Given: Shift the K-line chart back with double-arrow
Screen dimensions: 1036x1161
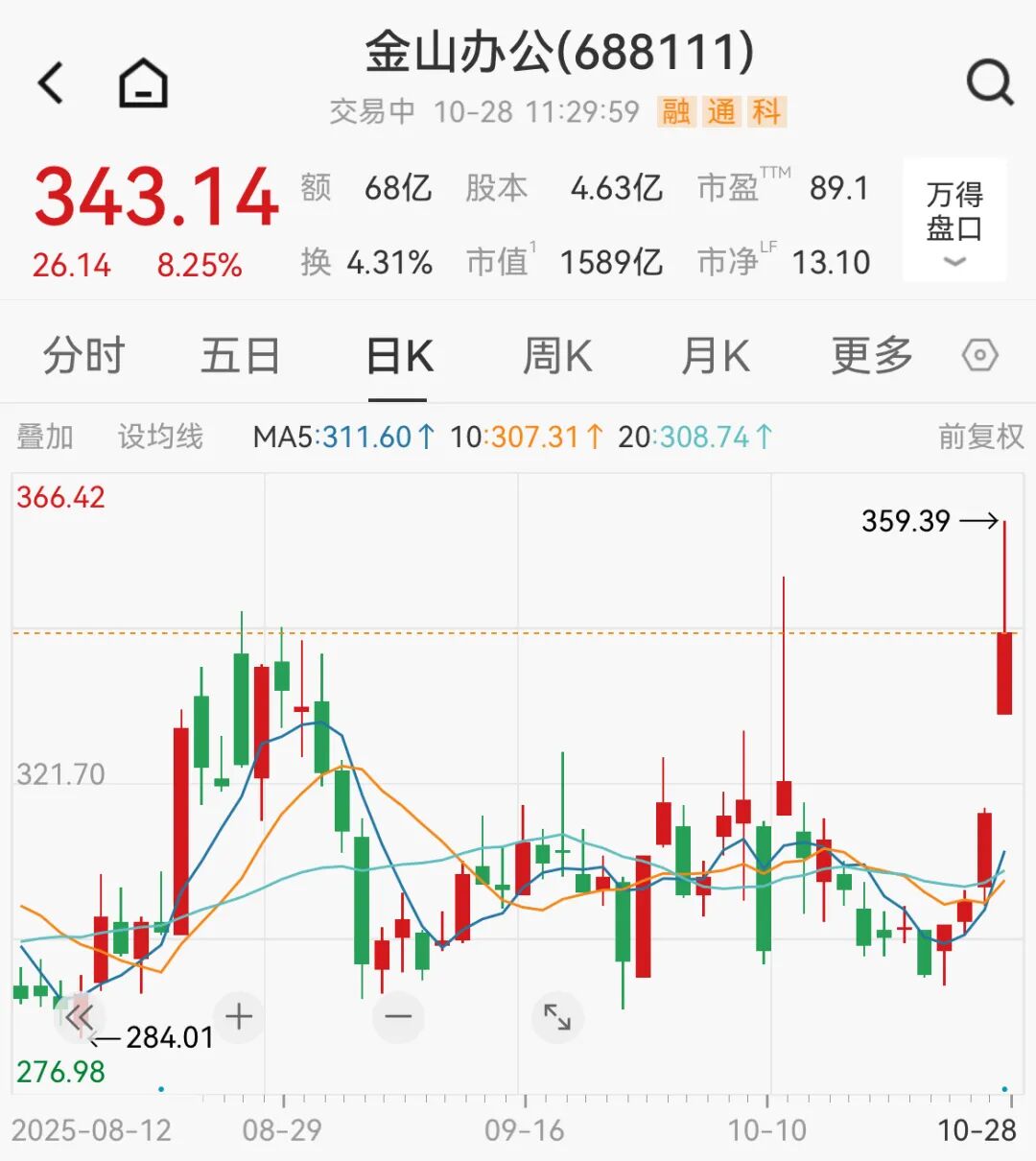Looking at the screenshot, I should 79,1017.
